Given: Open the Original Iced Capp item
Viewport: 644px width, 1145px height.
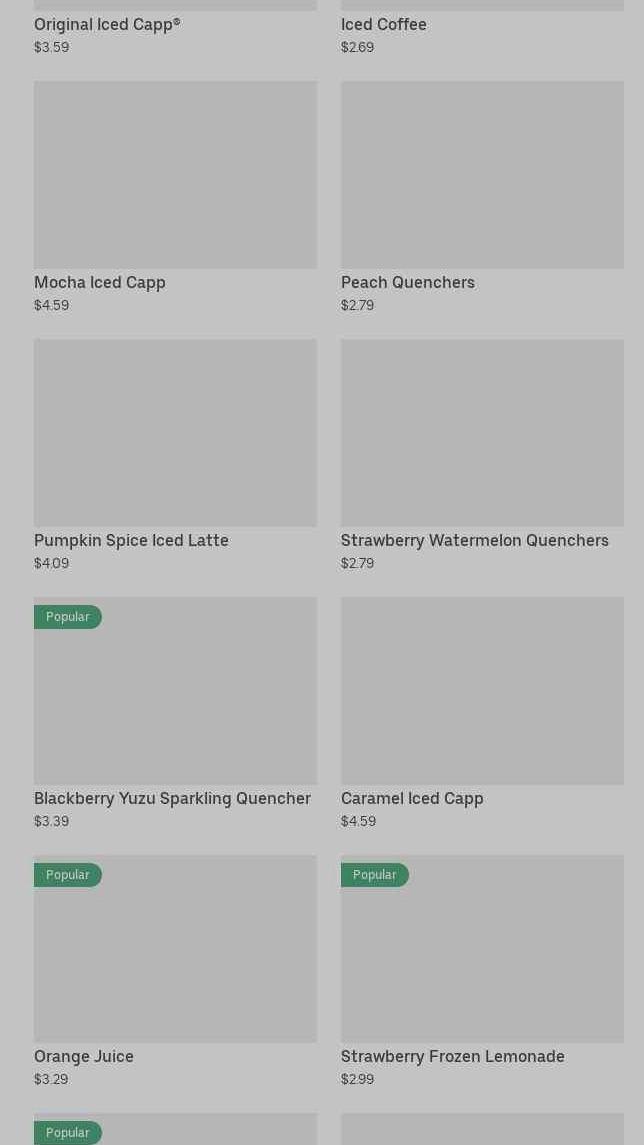Looking at the screenshot, I should 107,25.
